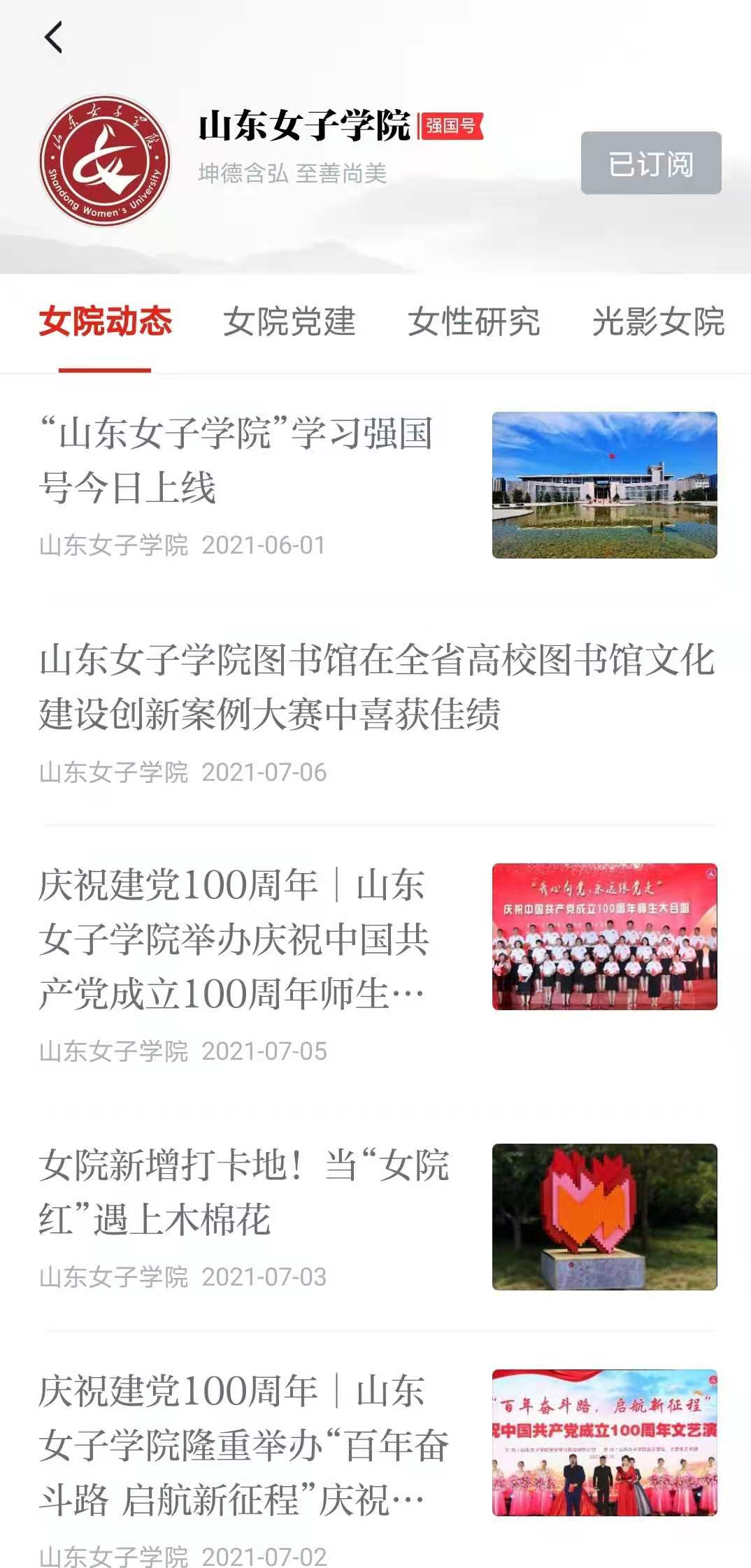Open the 百年奋斗路 启航新征程 article

click(x=243, y=1444)
